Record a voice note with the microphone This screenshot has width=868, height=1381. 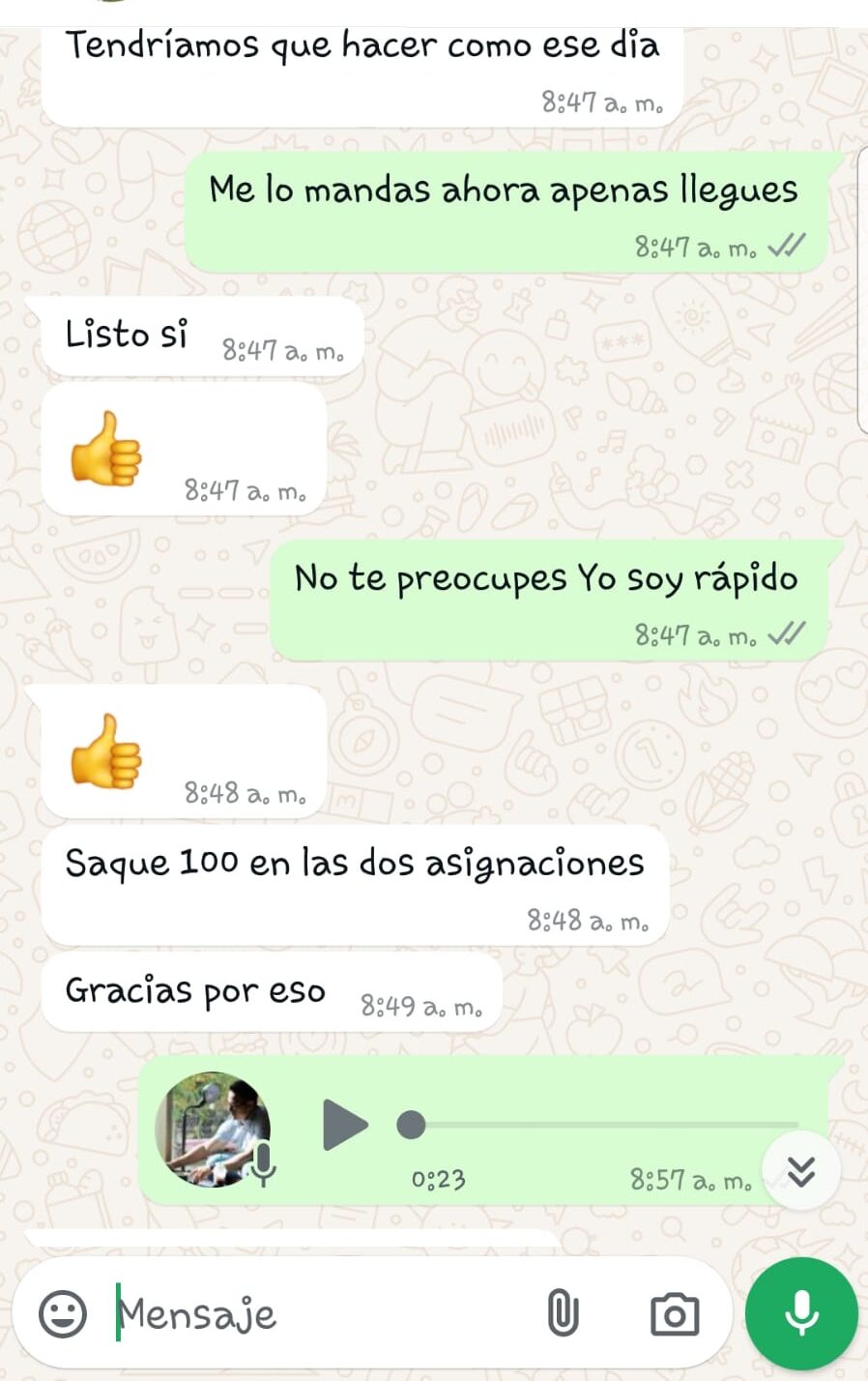click(801, 1314)
